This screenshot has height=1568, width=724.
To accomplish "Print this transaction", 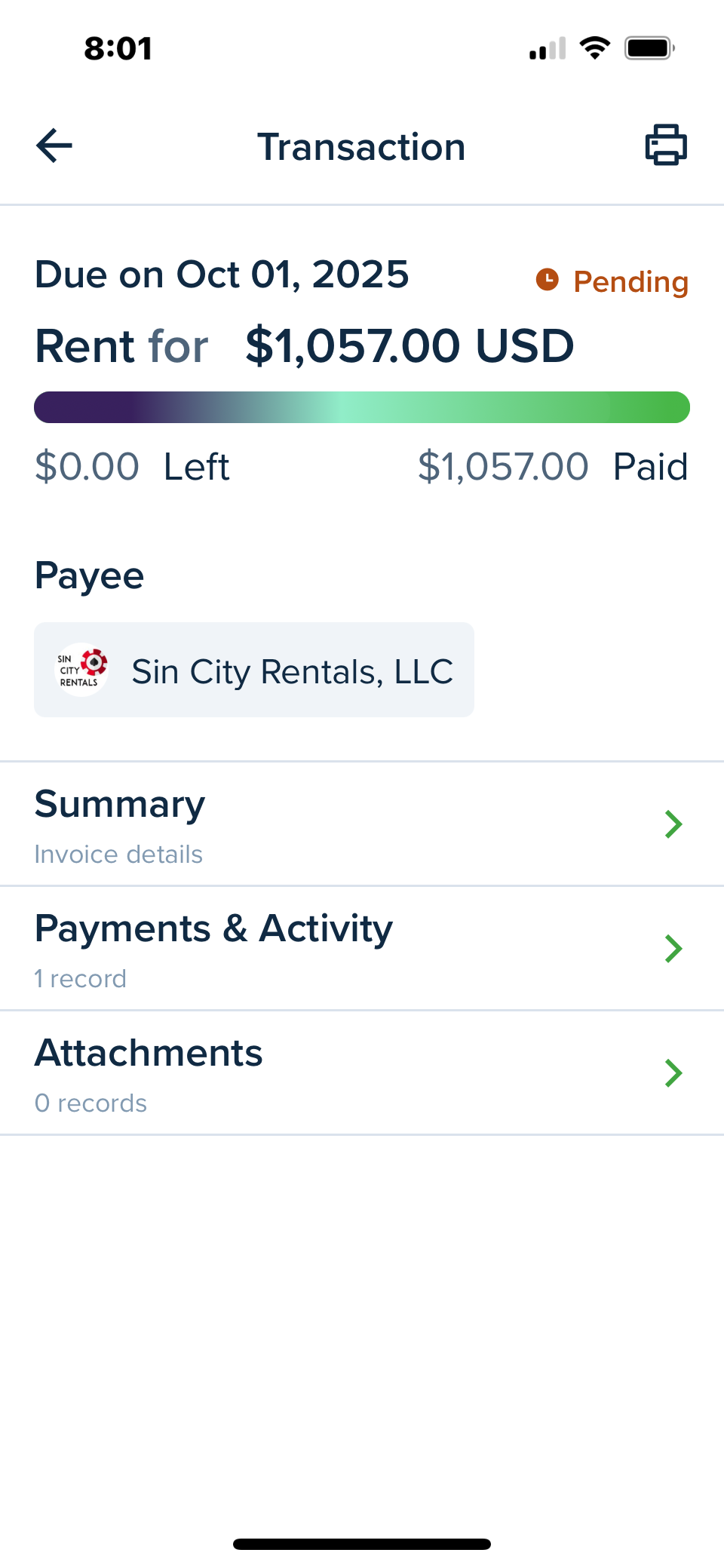I will [x=666, y=145].
